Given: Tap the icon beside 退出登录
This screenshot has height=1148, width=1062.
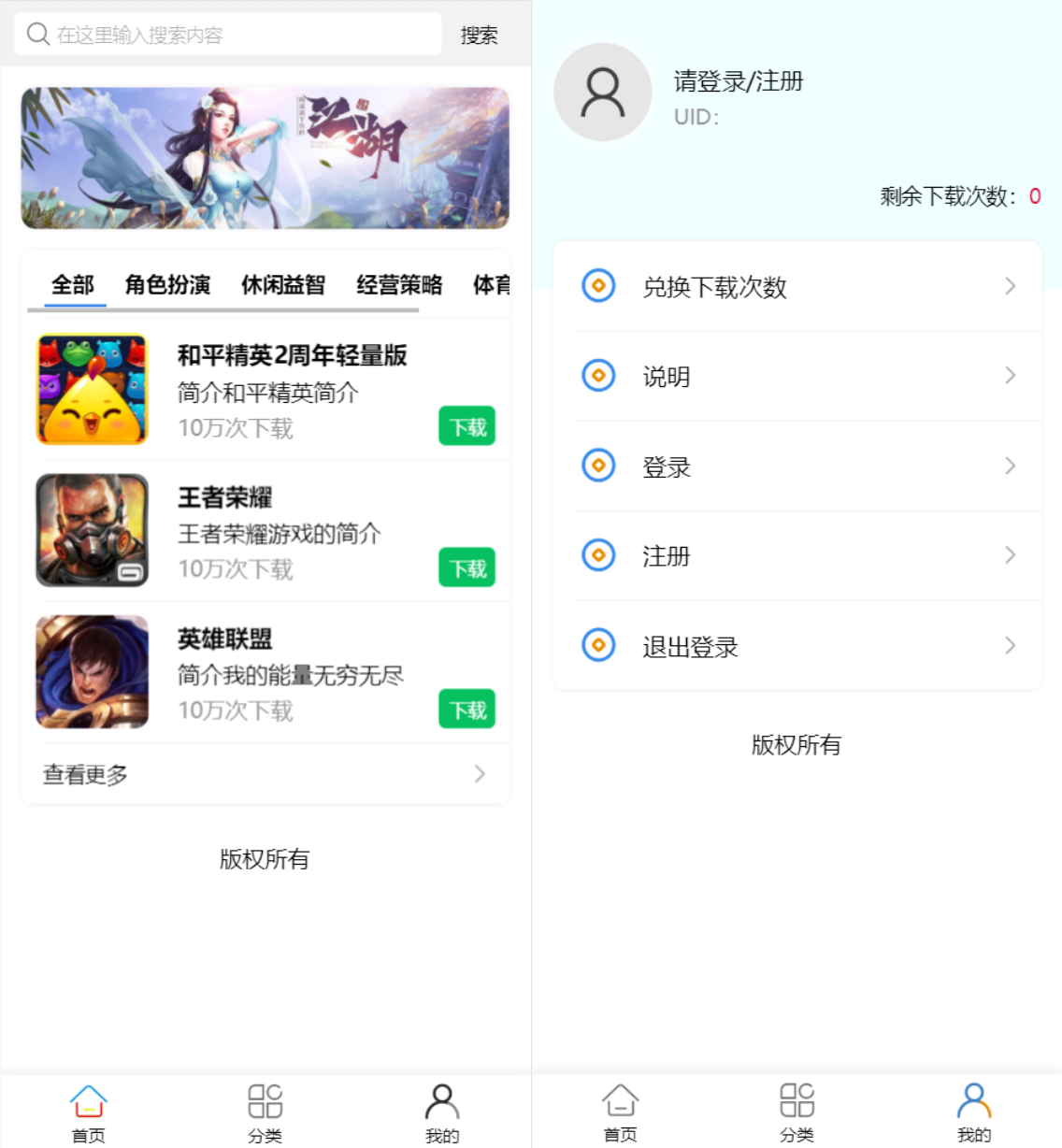Looking at the screenshot, I should pos(597,645).
